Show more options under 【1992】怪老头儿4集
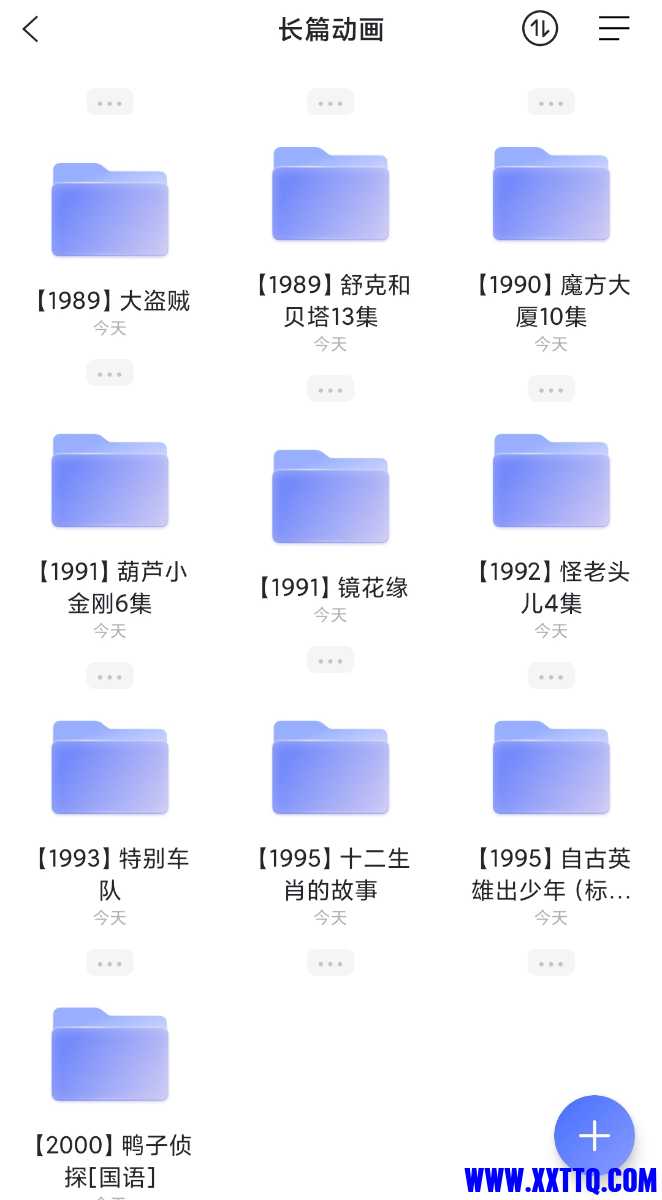Image resolution: width=662 pixels, height=1200 pixels. tap(551, 676)
